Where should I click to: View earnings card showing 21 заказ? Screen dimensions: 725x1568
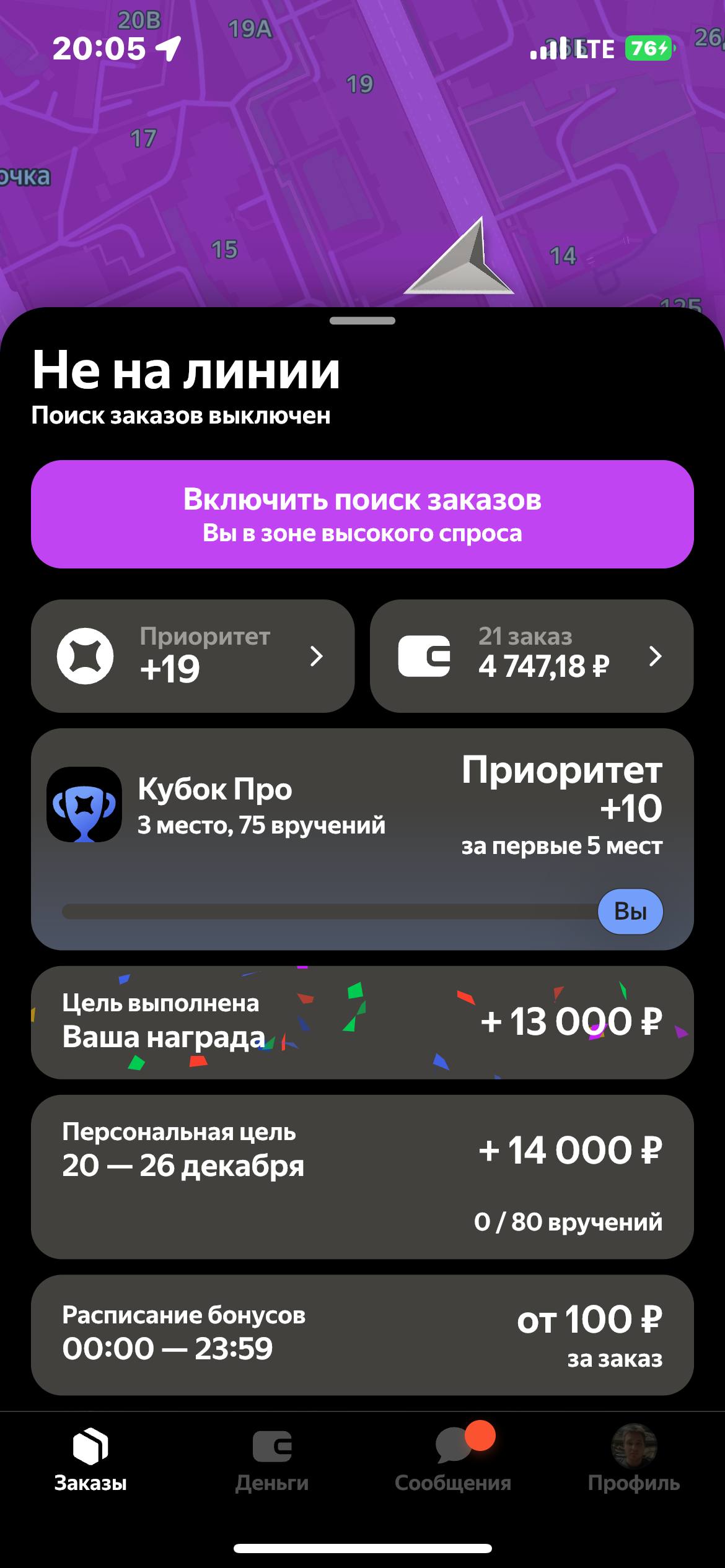(x=531, y=656)
